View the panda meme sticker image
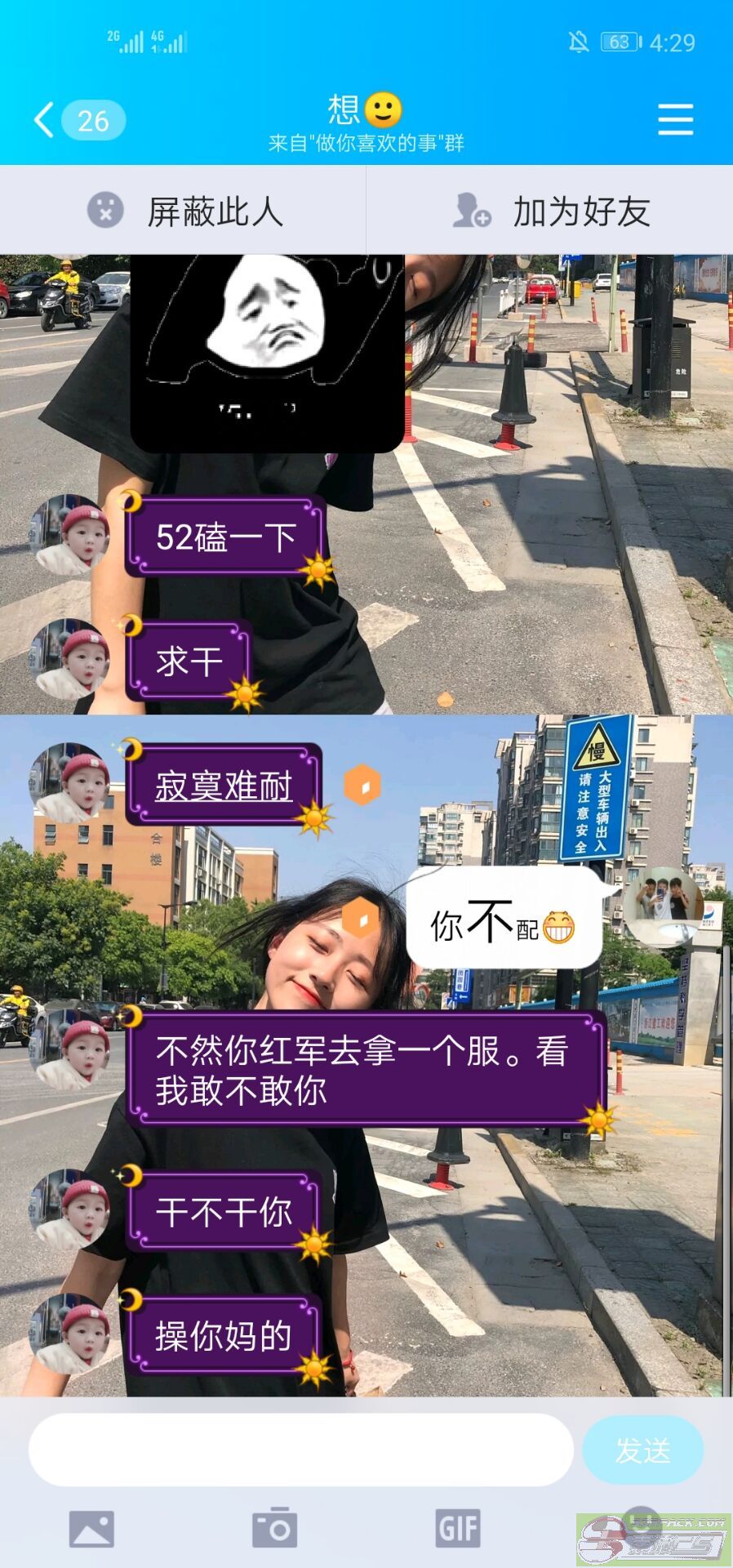This screenshot has height=1568, width=733. [267, 353]
